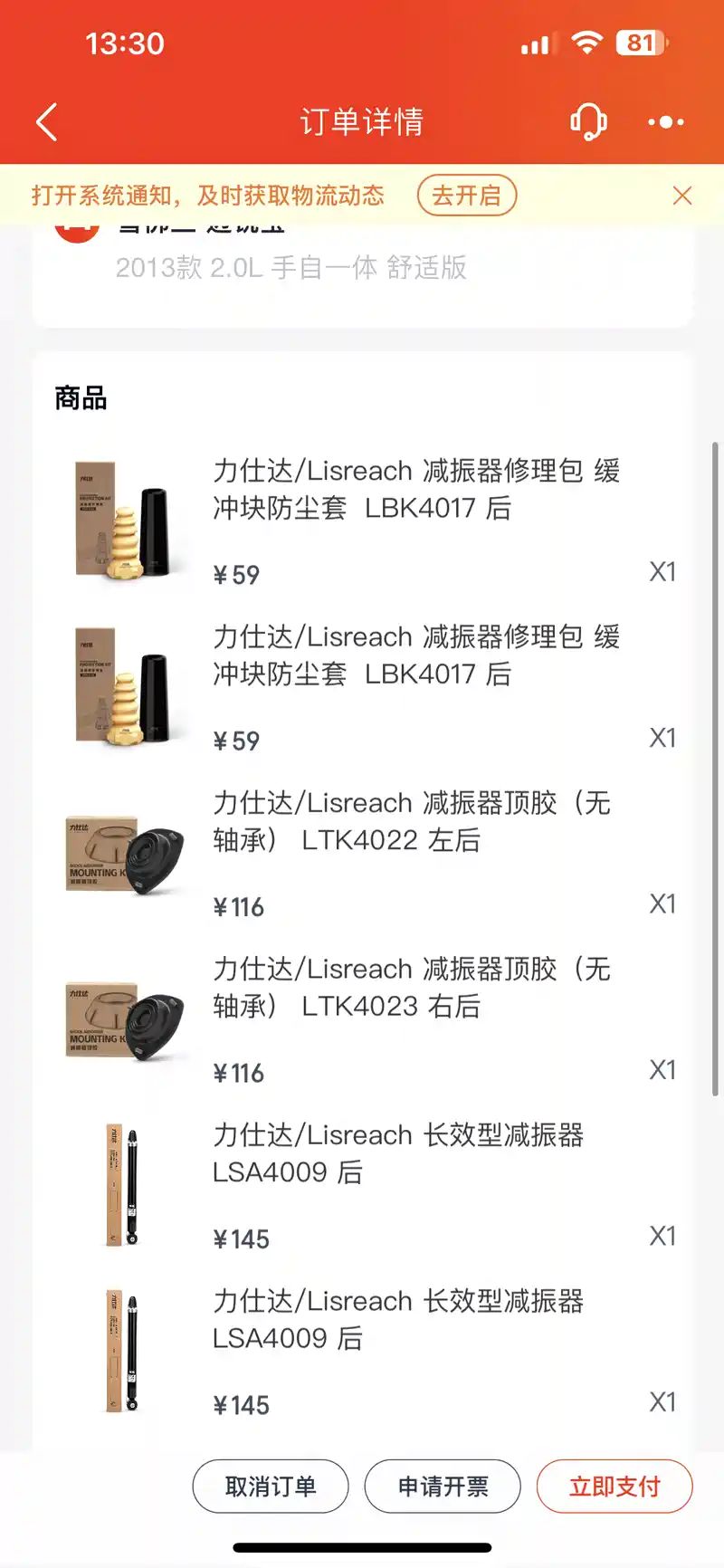724x1568 pixels.
Task: Open the LTK4022 左后 减振器顶胶 product
Action: point(412,822)
